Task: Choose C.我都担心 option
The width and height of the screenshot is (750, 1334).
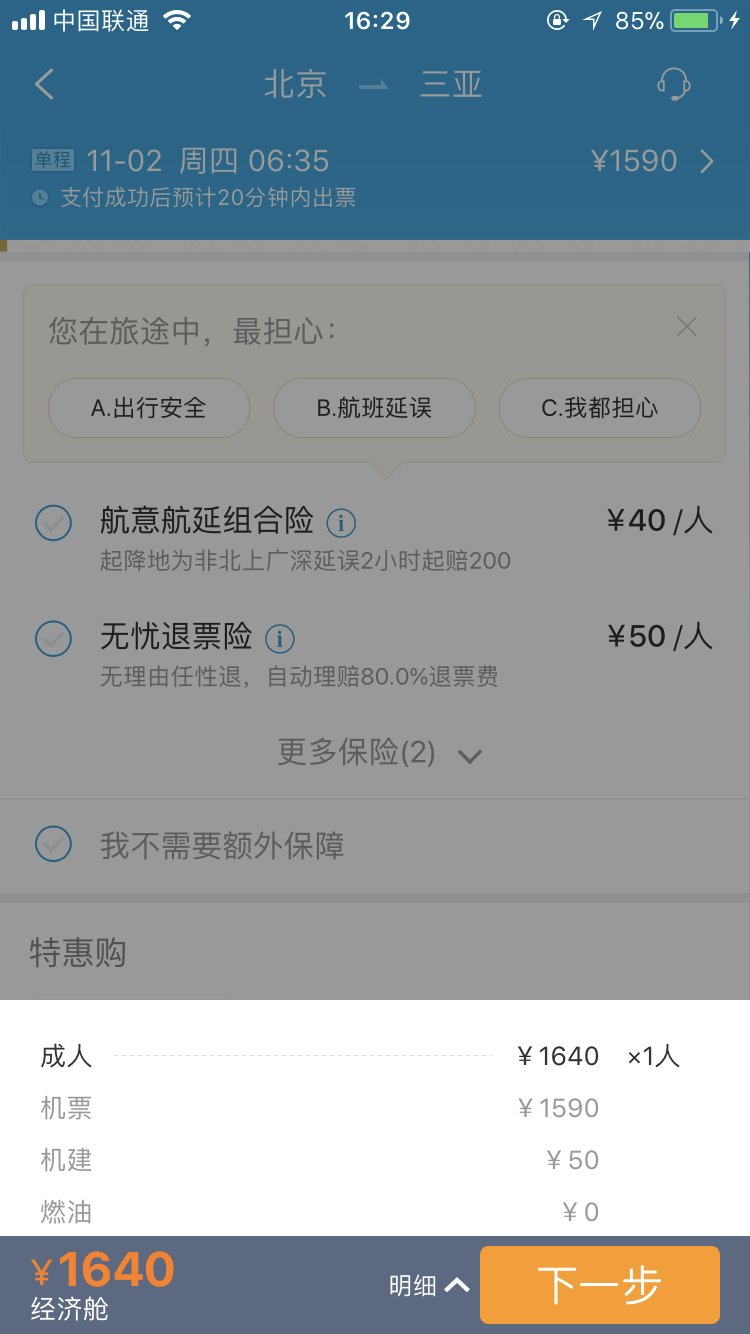Action: tap(599, 408)
